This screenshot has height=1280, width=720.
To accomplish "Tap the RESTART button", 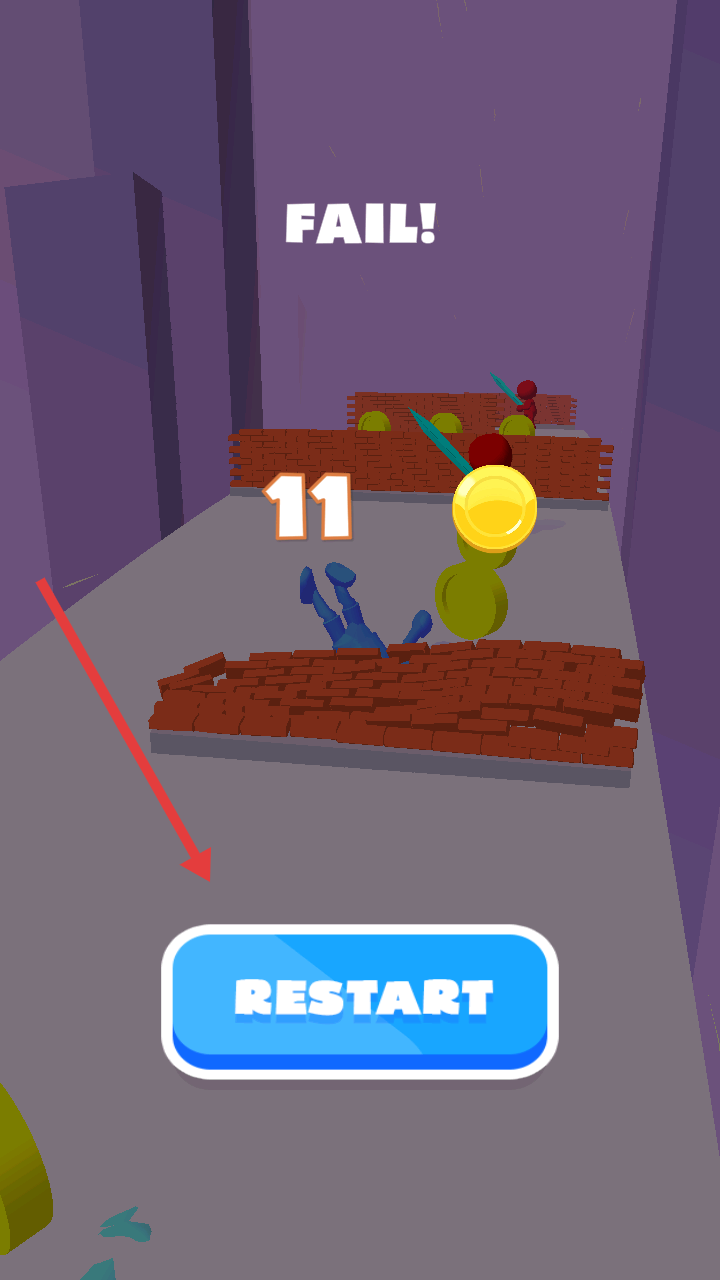I will pos(360,1000).
